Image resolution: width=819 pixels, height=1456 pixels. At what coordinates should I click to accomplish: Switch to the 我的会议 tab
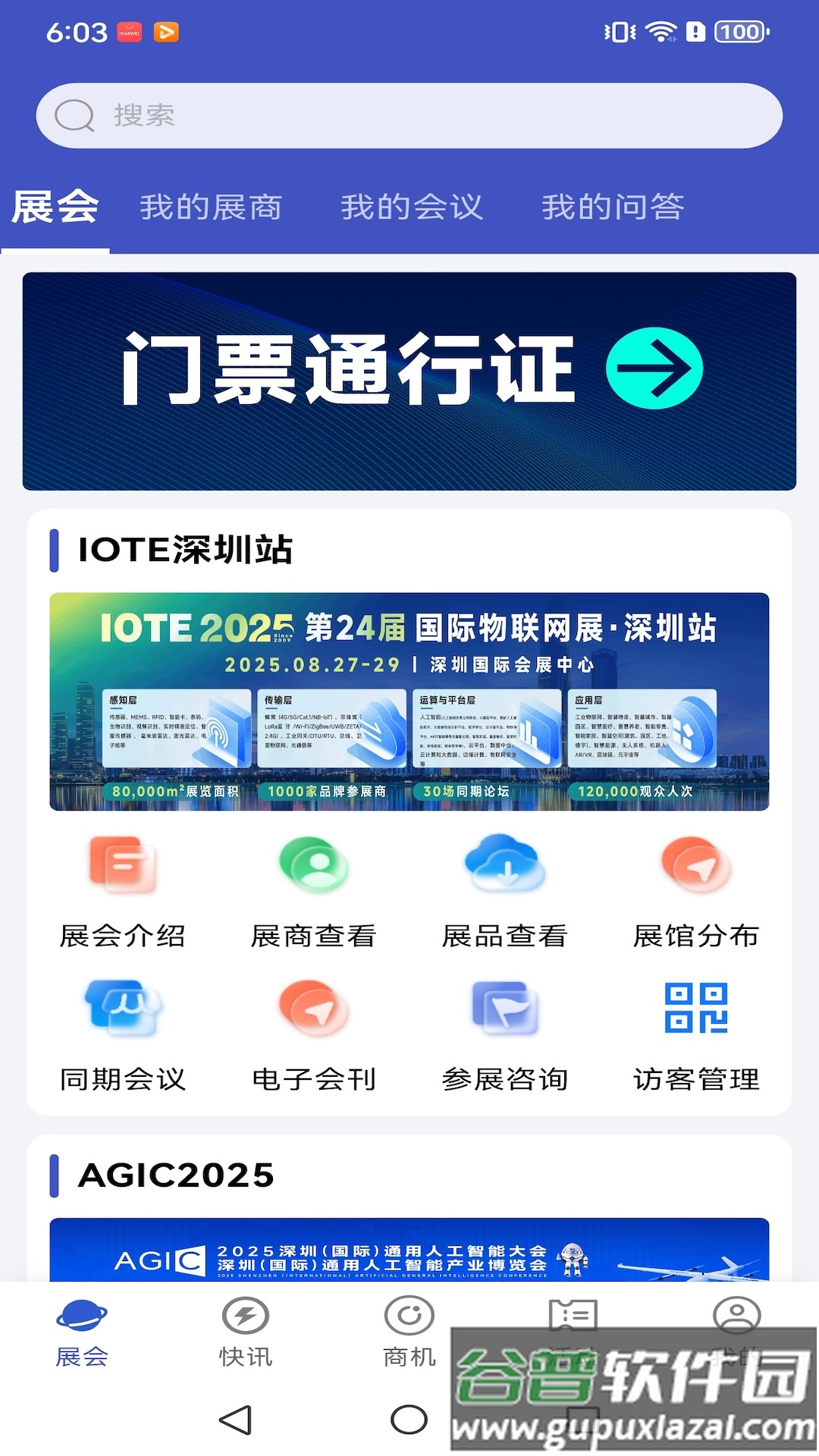pyautogui.click(x=412, y=207)
